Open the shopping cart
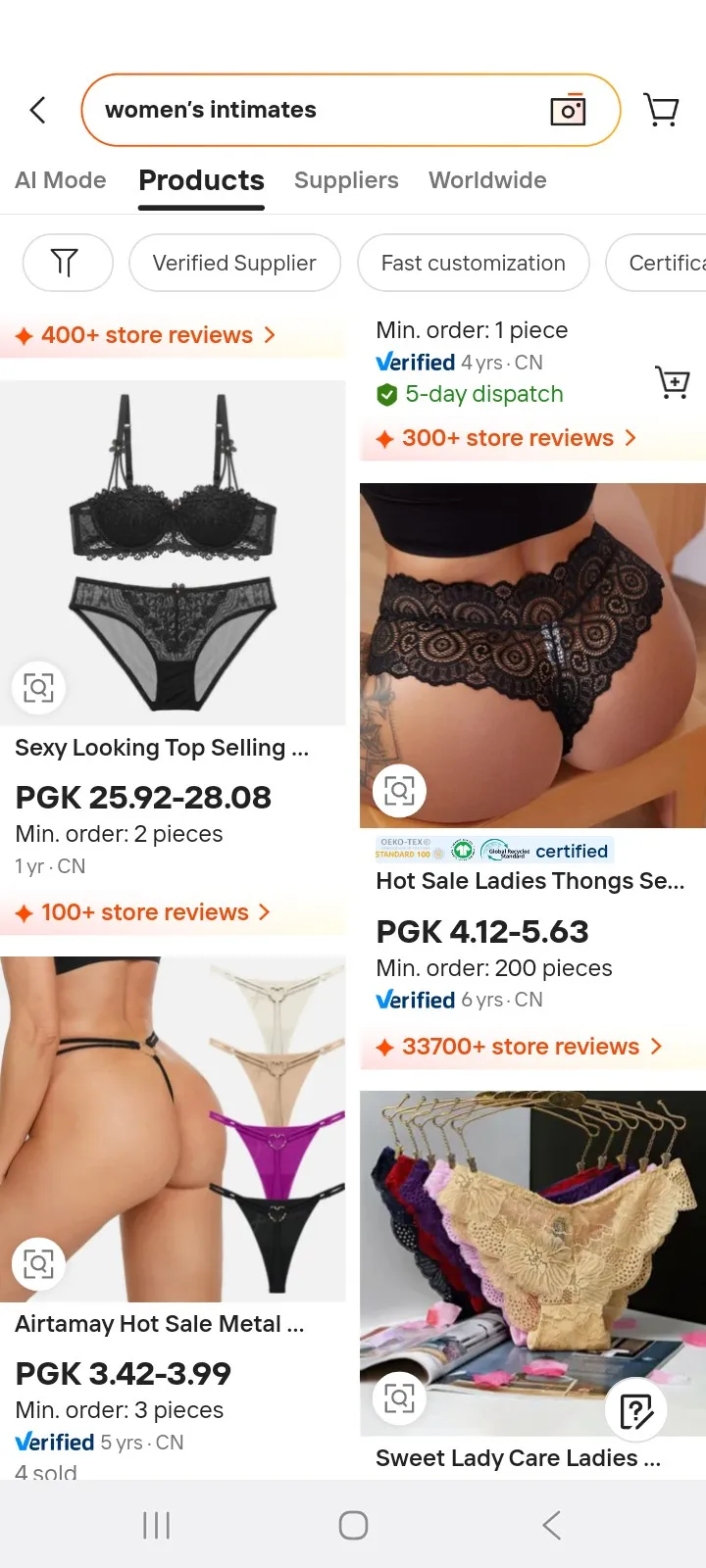 coord(661,110)
